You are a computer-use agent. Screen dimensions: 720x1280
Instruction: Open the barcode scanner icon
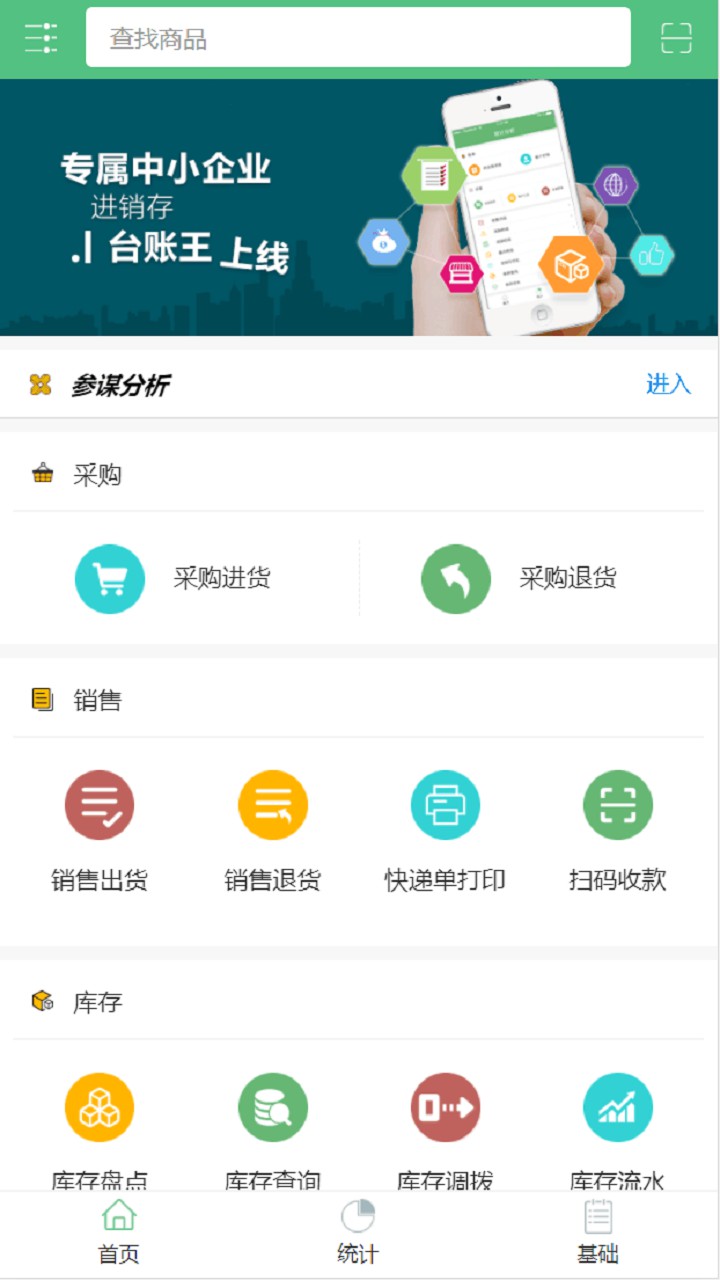[x=676, y=38]
